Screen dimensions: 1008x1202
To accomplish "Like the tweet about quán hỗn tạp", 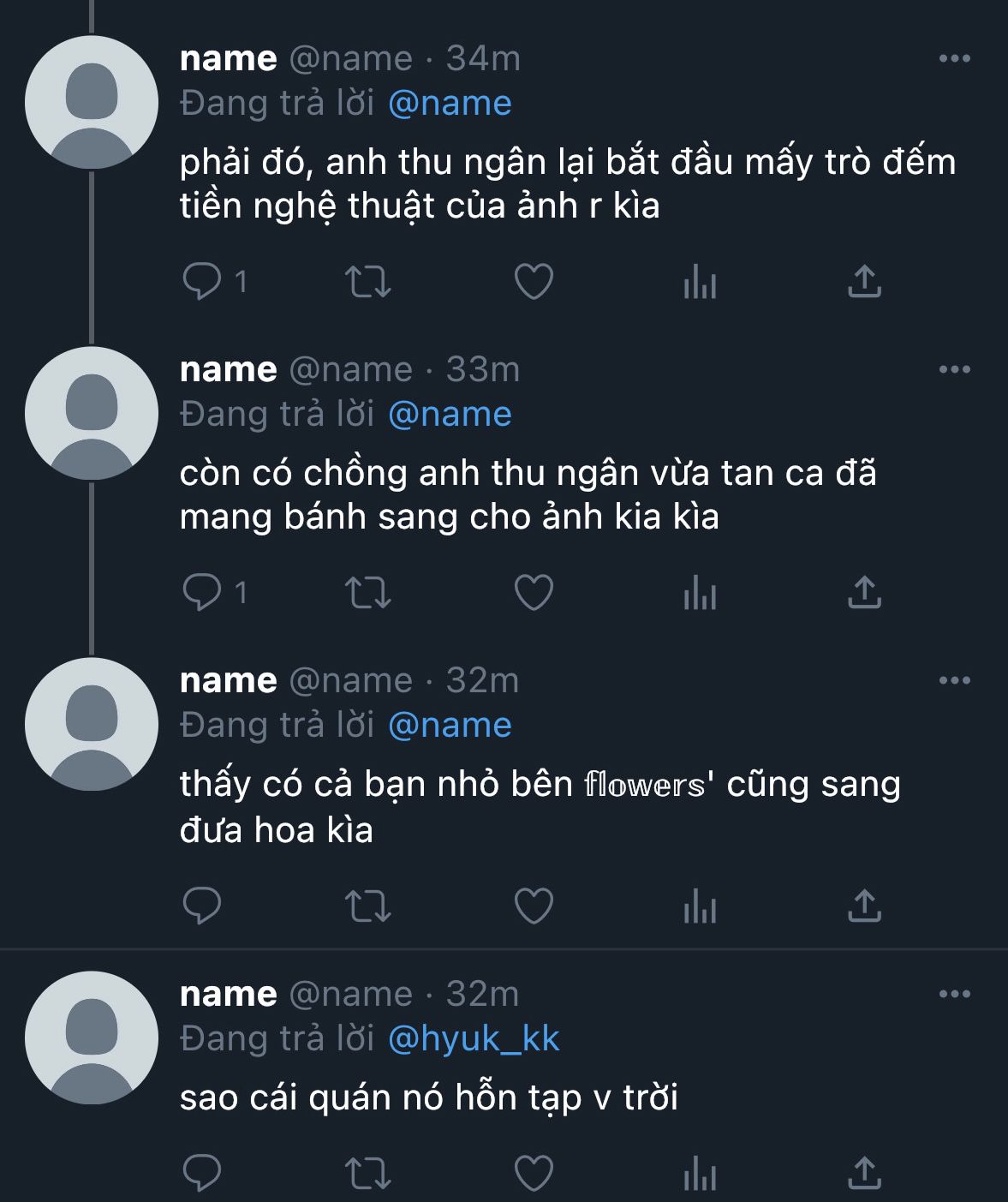I will point(533,1172).
